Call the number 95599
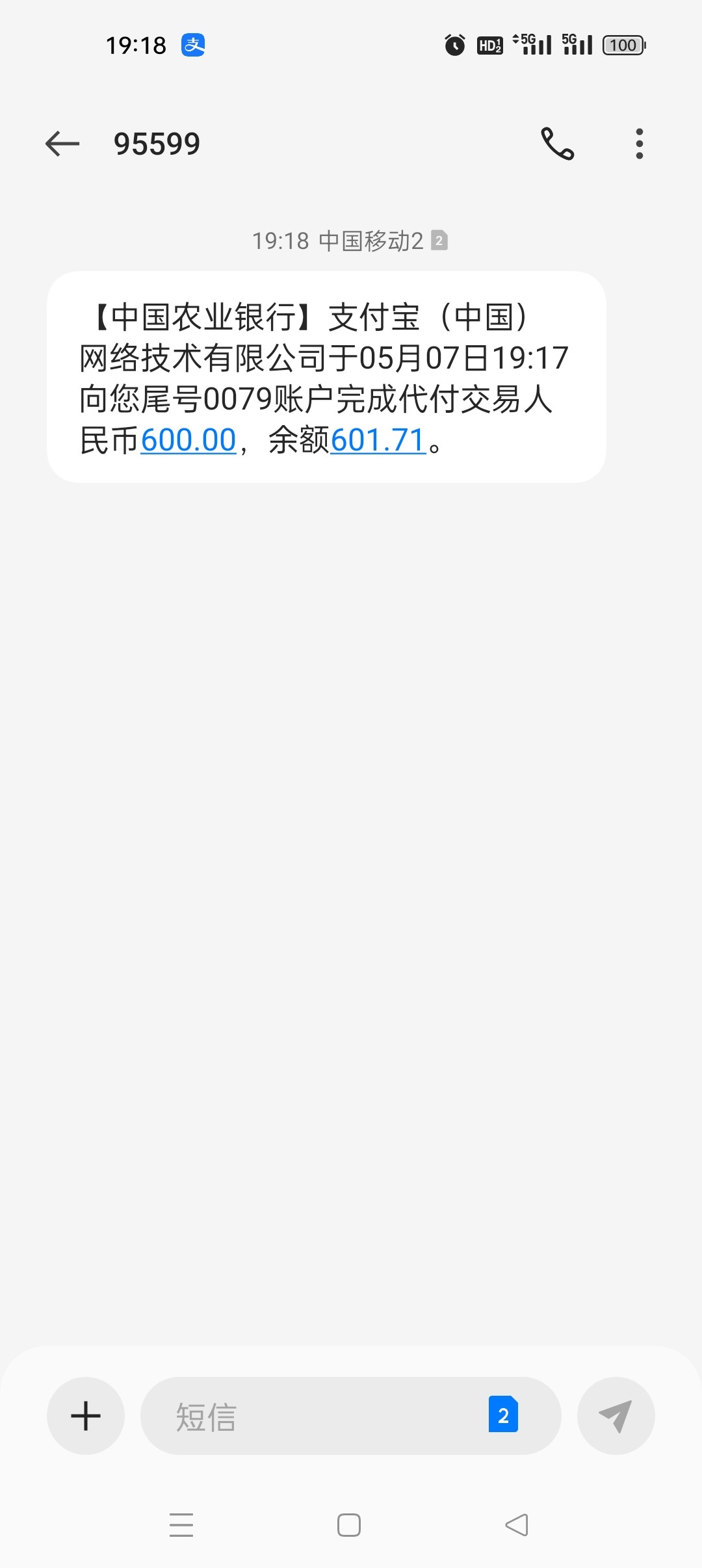 [x=558, y=144]
